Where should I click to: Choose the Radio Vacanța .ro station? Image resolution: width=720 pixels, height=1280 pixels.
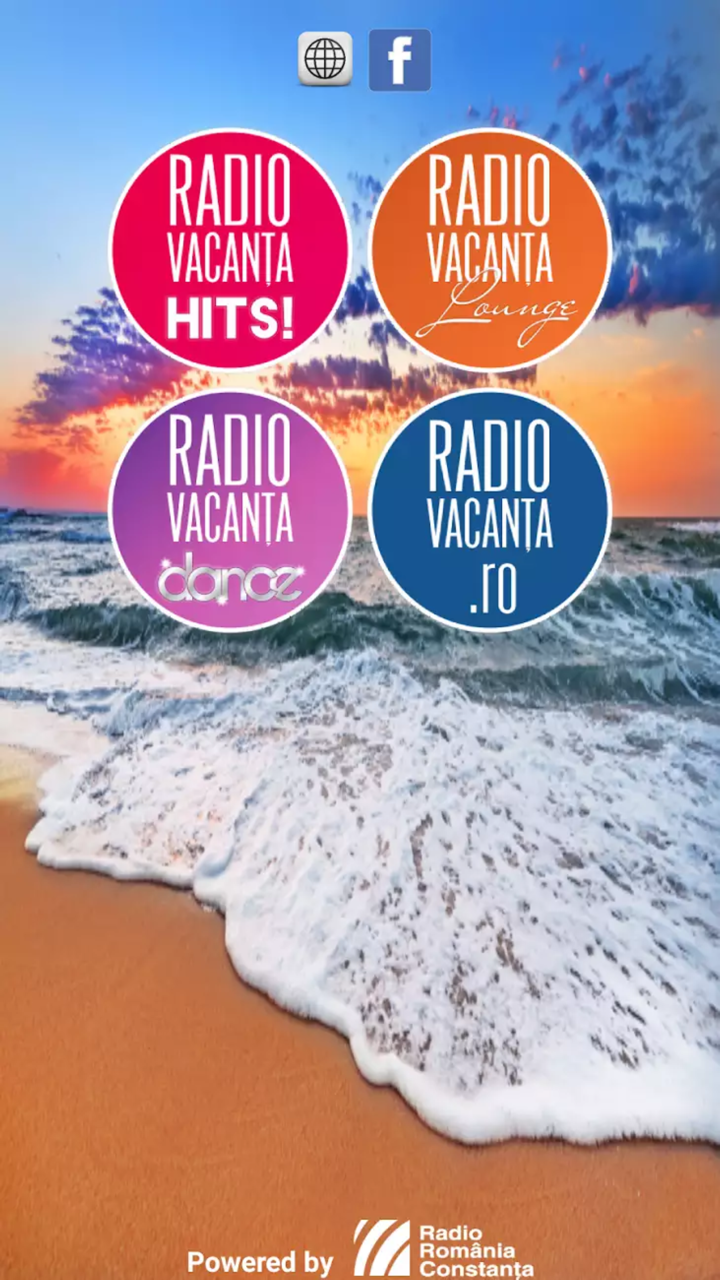[490, 510]
